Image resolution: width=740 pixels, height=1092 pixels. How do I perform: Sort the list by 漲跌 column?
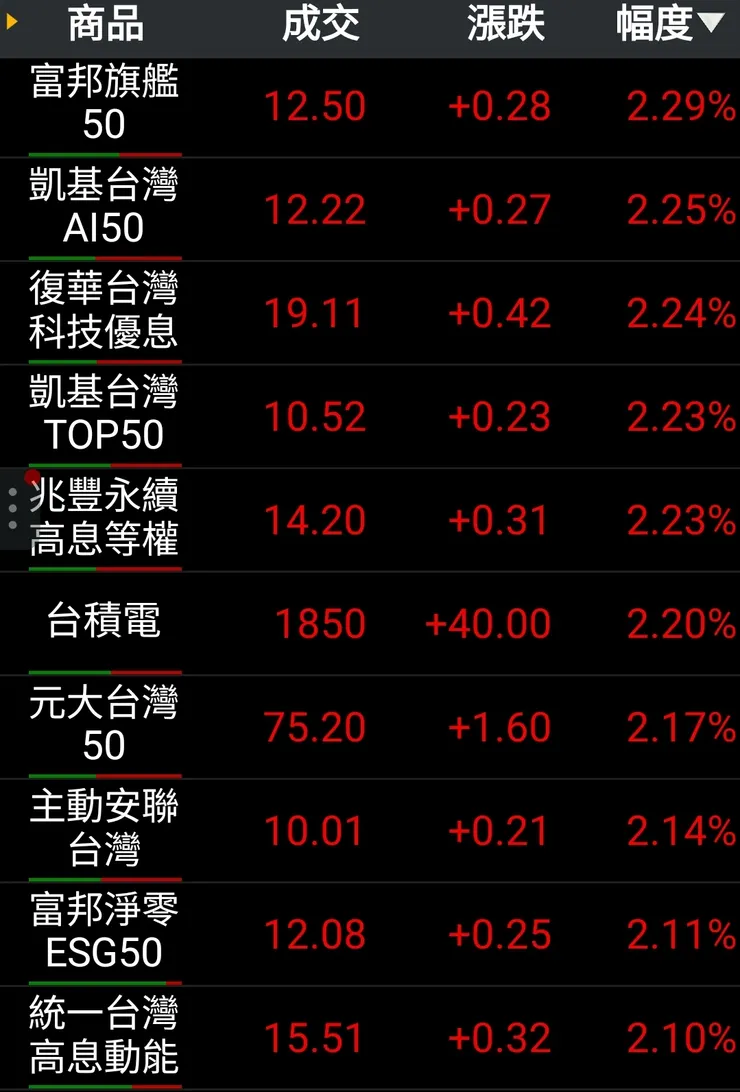coord(505,25)
